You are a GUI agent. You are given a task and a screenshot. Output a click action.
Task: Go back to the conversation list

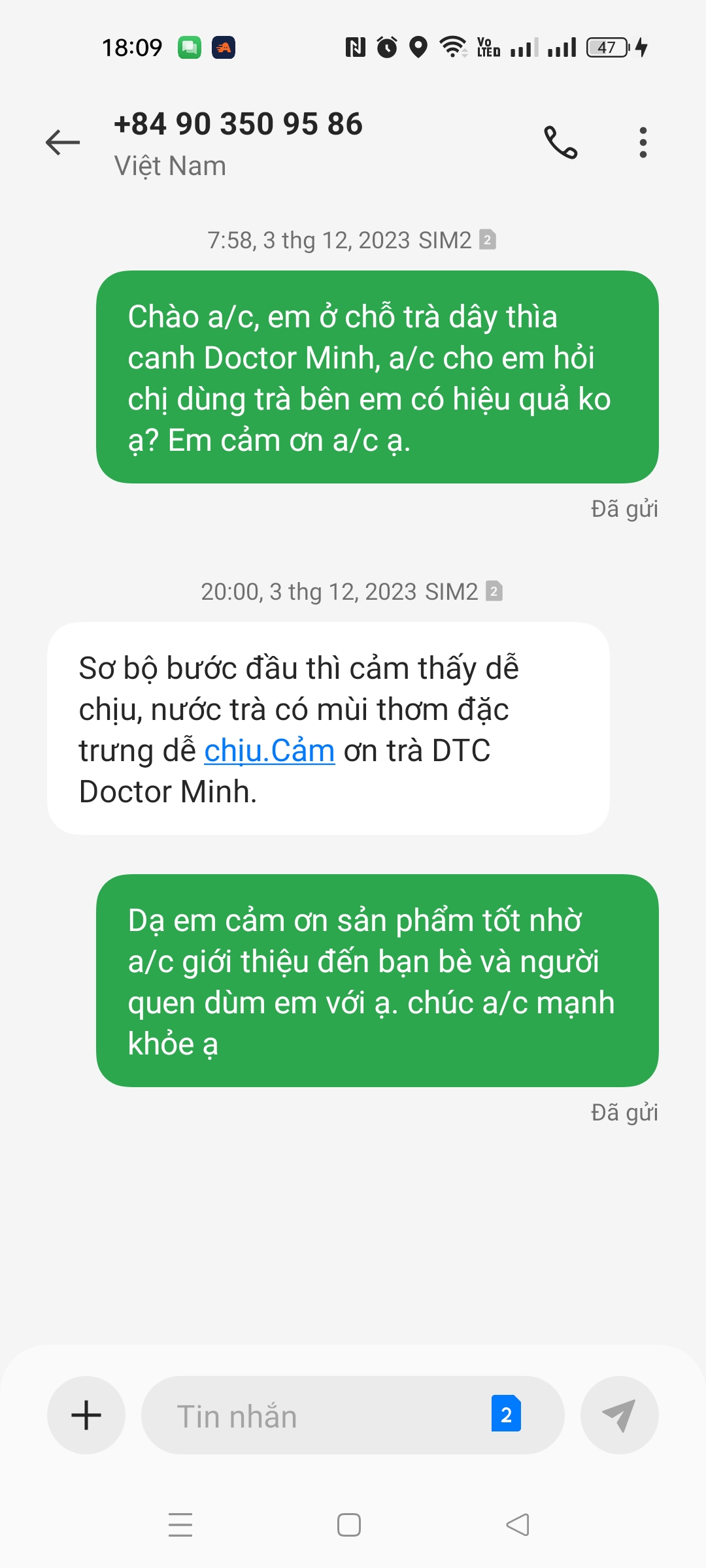click(x=63, y=142)
